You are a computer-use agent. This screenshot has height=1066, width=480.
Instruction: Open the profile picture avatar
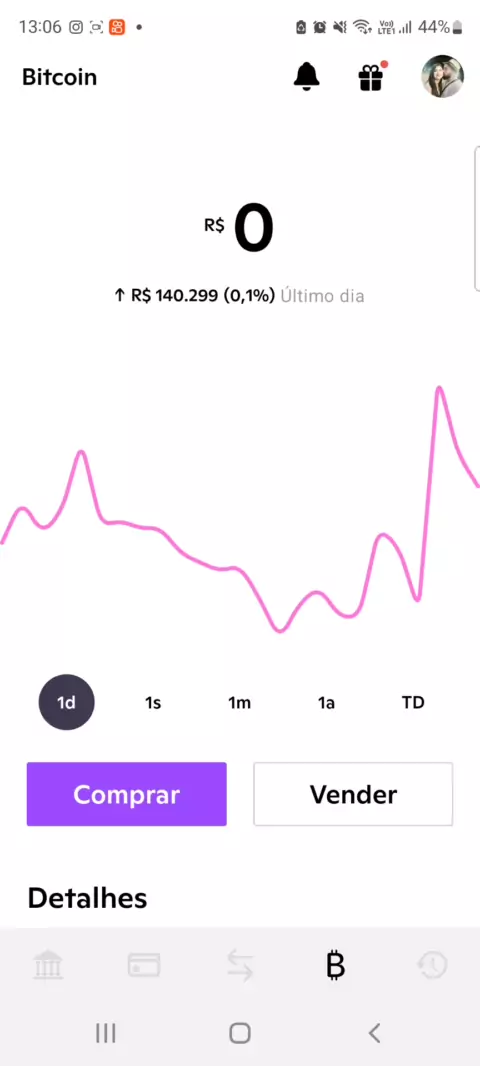click(x=443, y=76)
